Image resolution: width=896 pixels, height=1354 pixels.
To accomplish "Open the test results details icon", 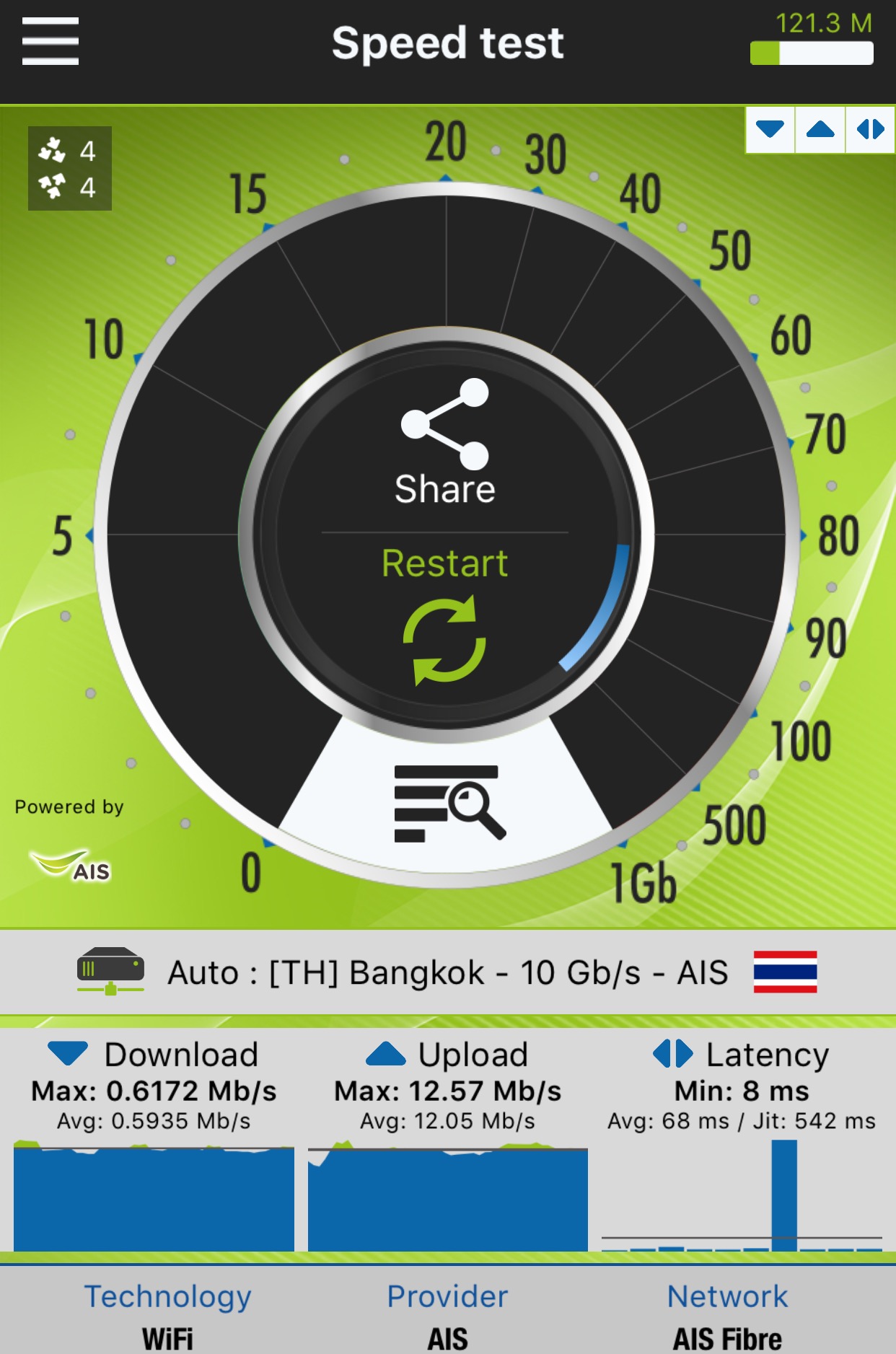I will coord(448,802).
